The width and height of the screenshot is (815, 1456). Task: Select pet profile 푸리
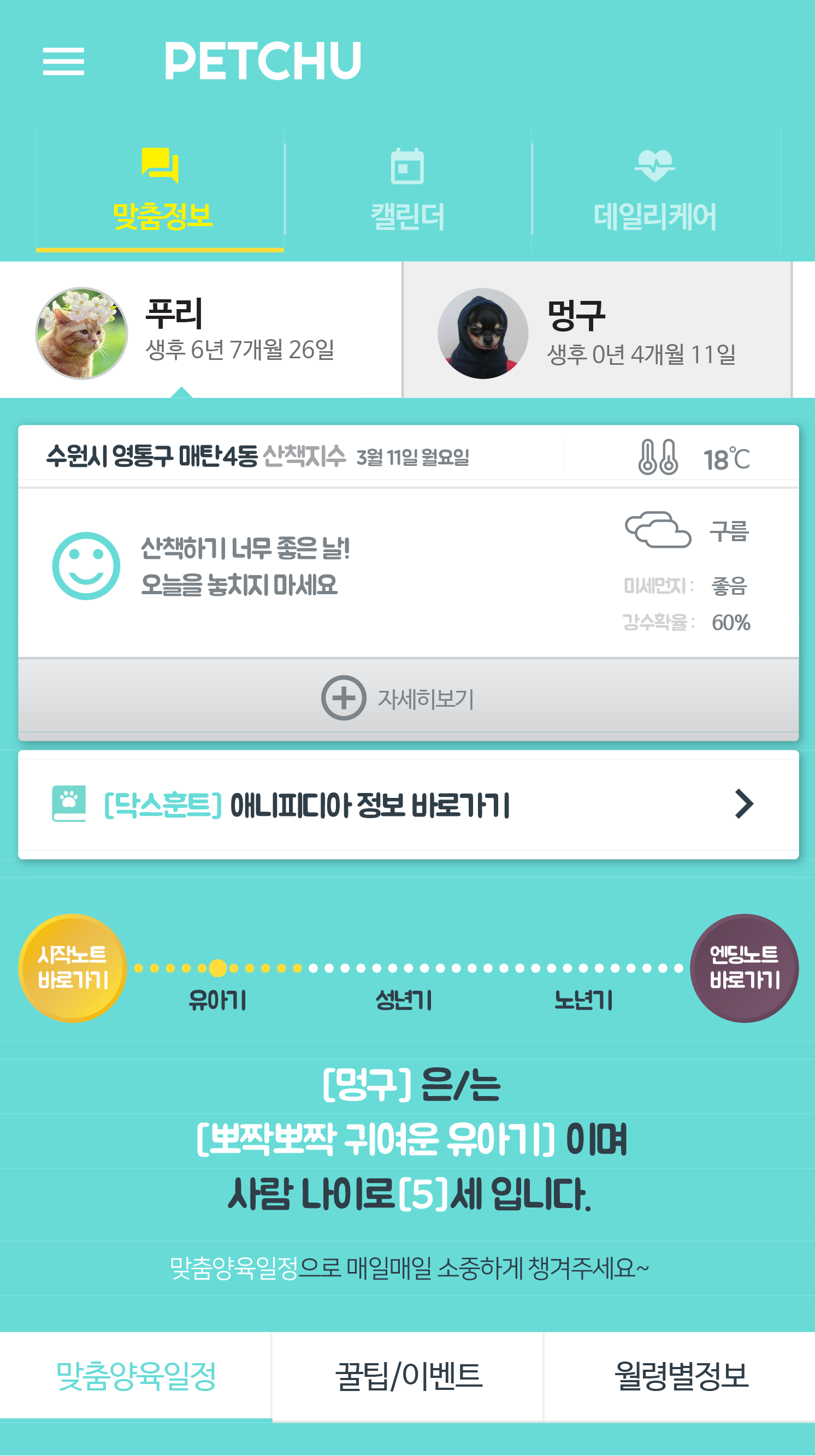point(200,330)
